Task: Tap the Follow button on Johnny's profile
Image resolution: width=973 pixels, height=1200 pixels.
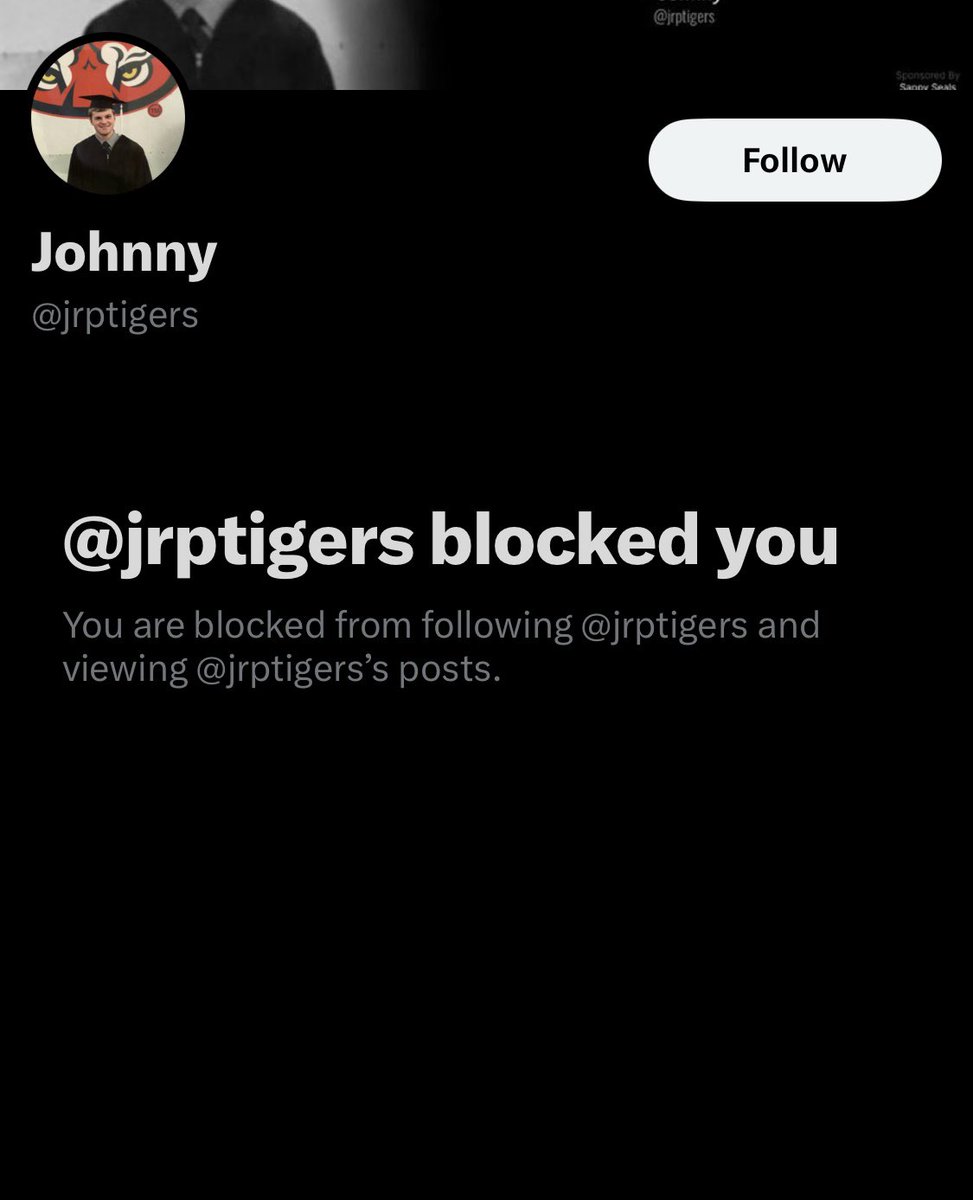Action: (x=795, y=160)
